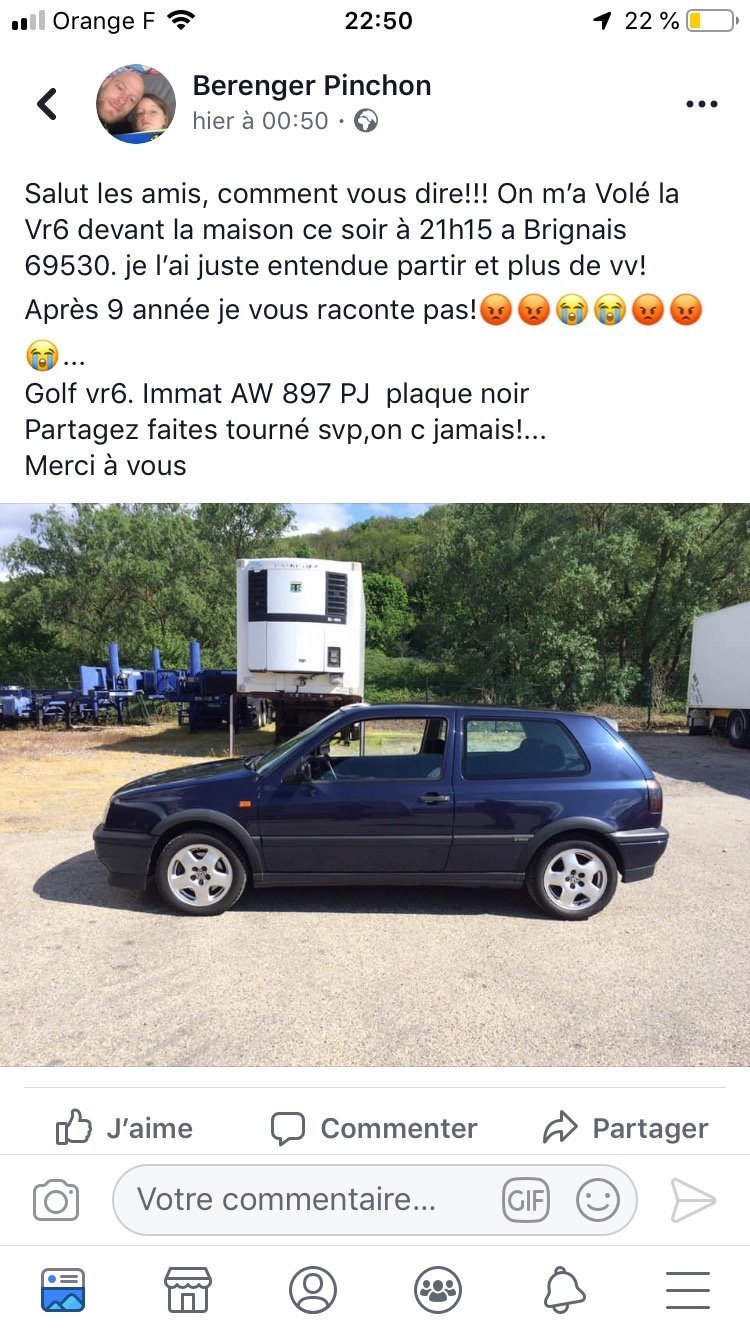
Task: Open Berenger Pinchon's profile picture
Action: pos(136,104)
